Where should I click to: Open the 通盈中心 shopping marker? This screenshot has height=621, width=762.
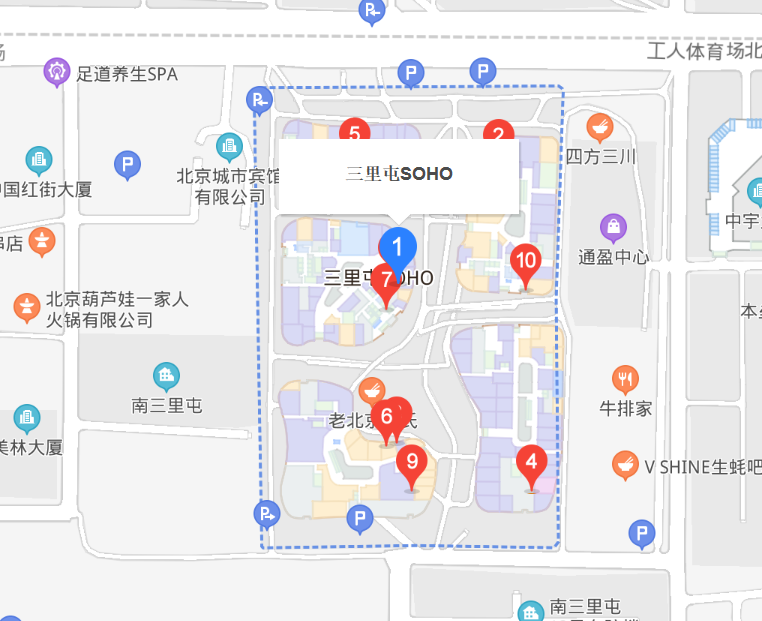pyautogui.click(x=613, y=227)
